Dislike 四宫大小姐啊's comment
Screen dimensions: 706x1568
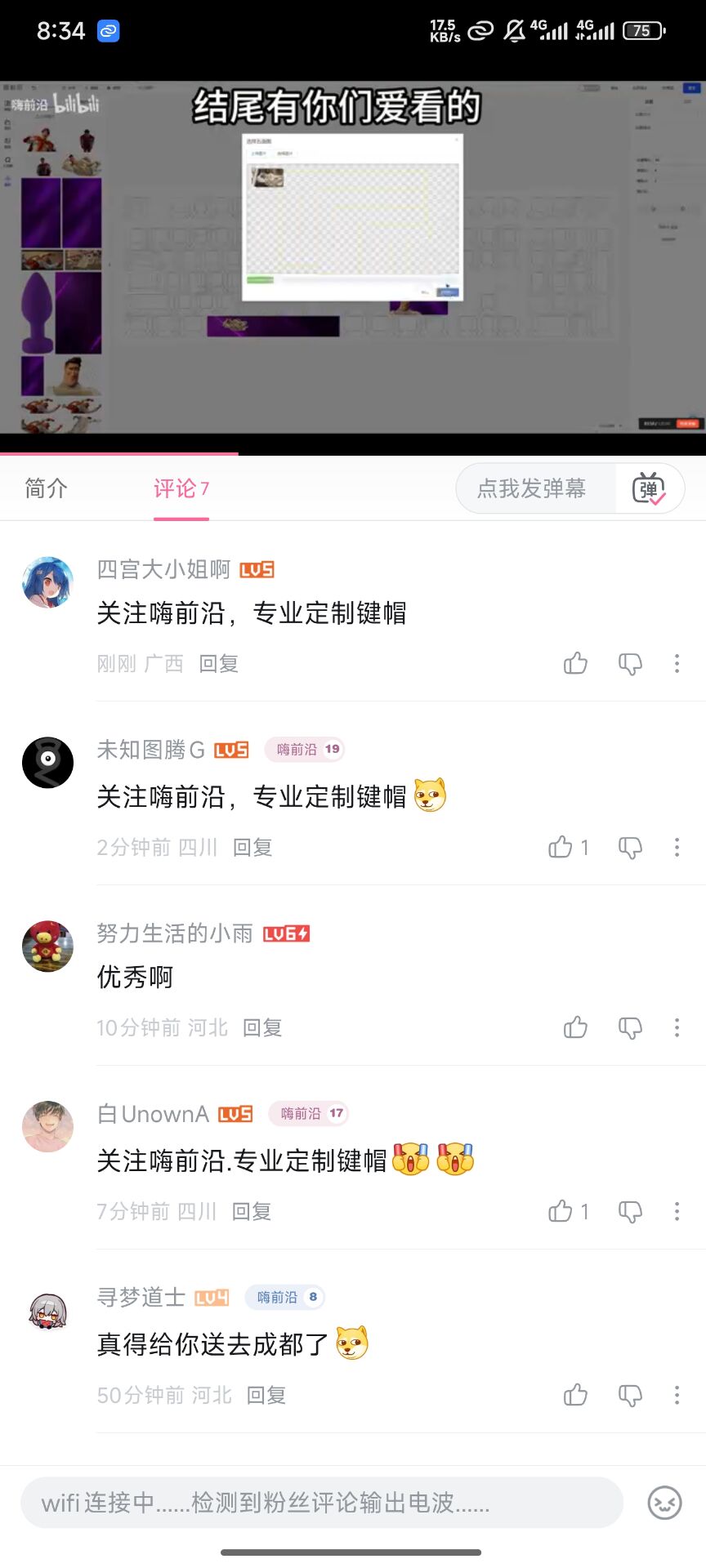(x=630, y=663)
